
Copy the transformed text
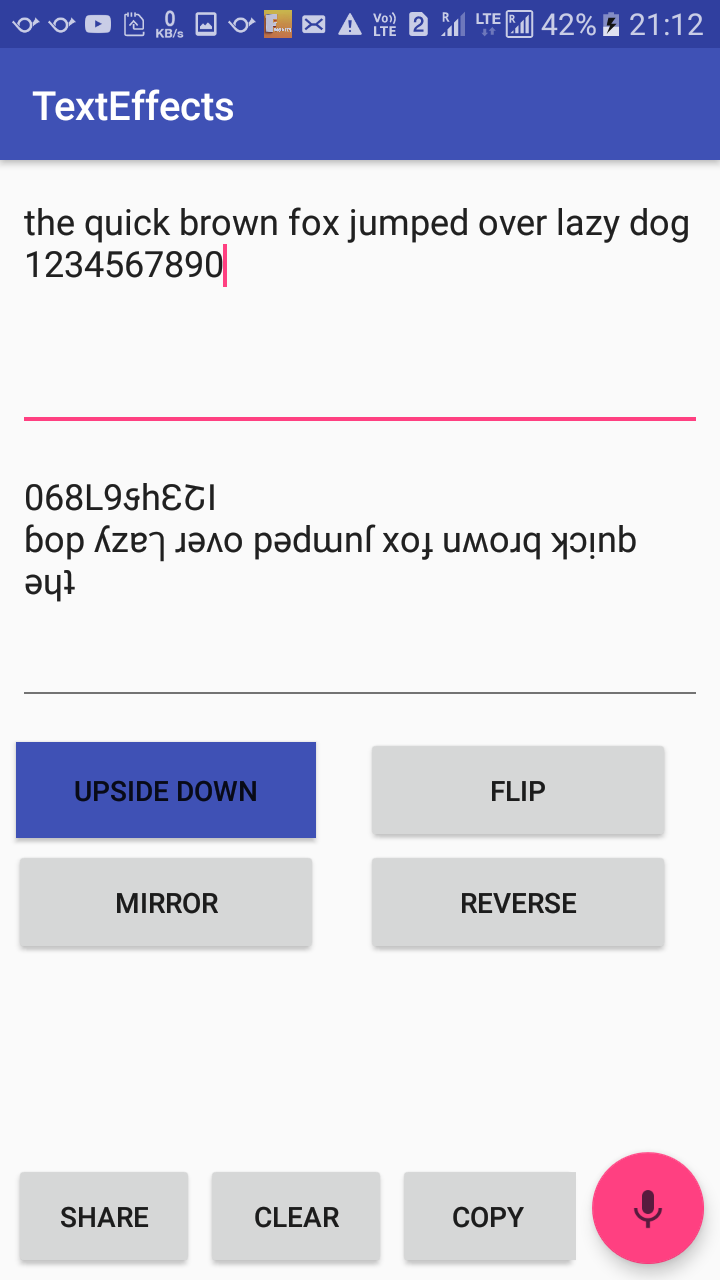point(489,1217)
